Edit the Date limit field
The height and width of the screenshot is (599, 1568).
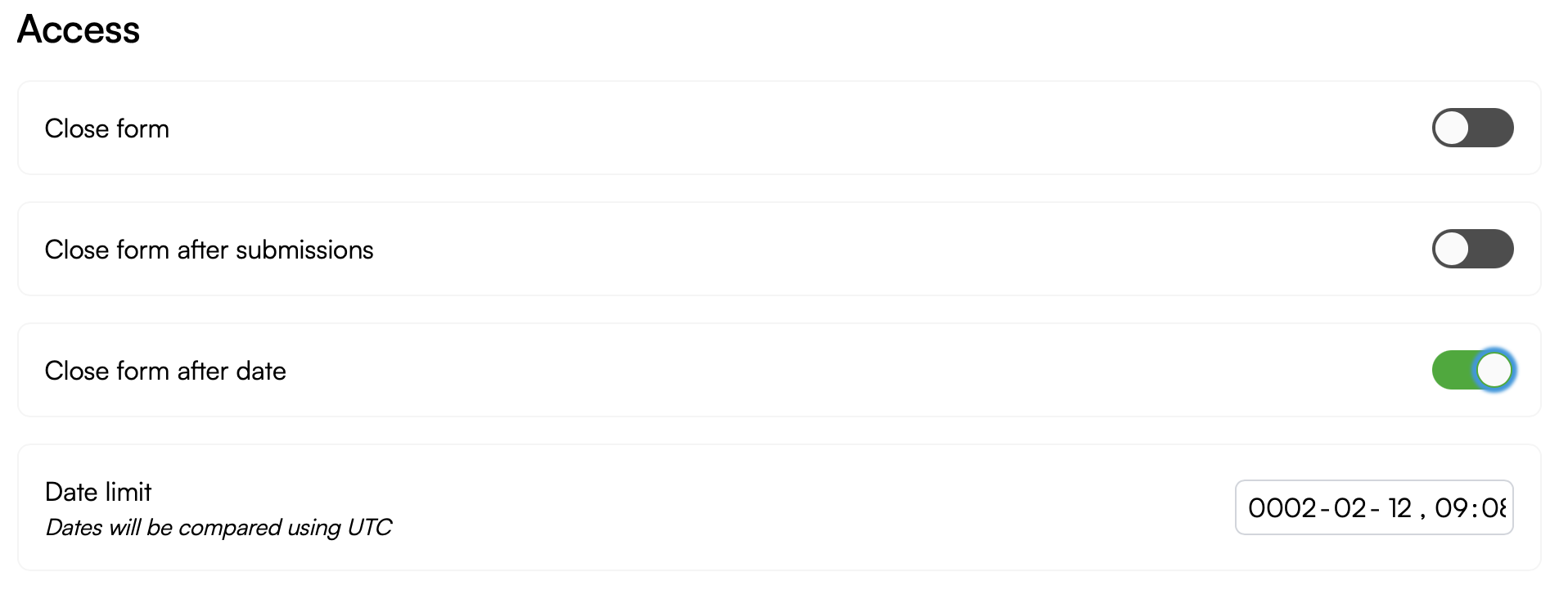pyautogui.click(x=1373, y=507)
